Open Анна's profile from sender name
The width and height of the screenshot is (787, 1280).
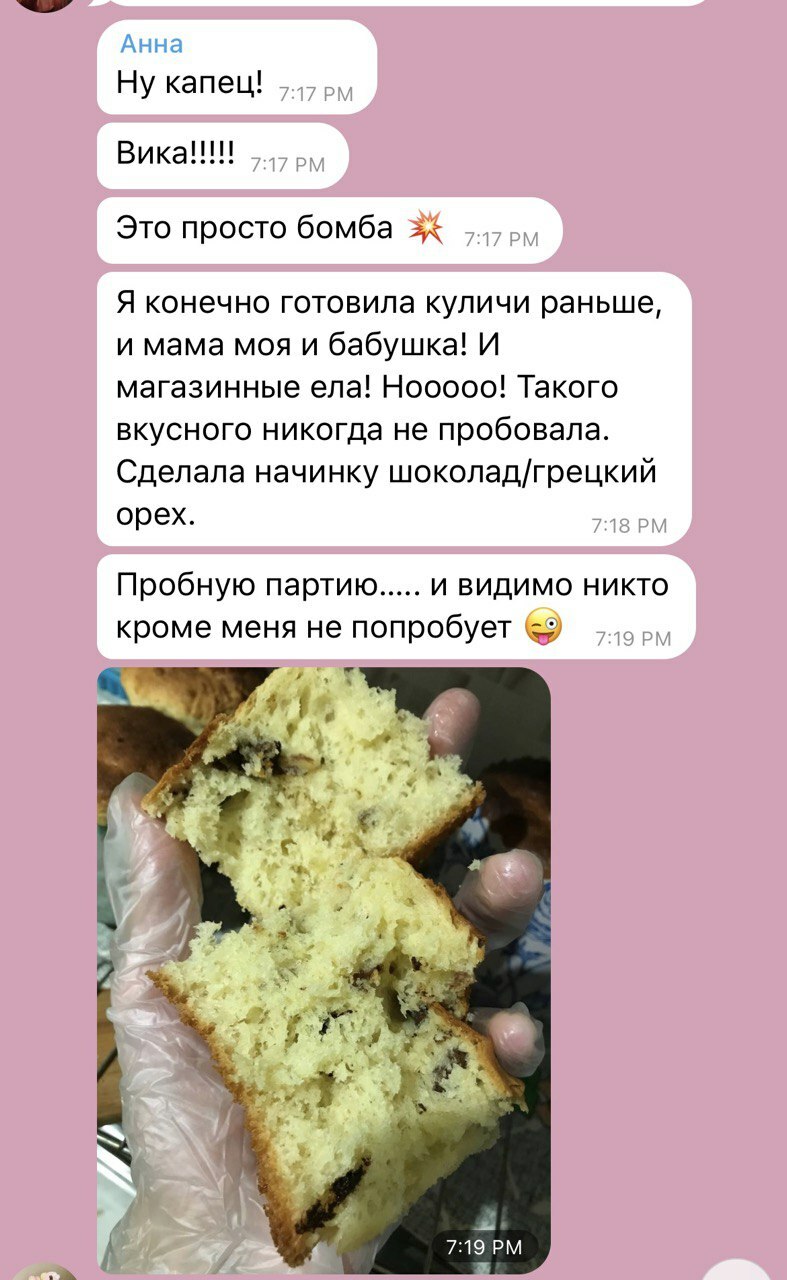(x=151, y=44)
